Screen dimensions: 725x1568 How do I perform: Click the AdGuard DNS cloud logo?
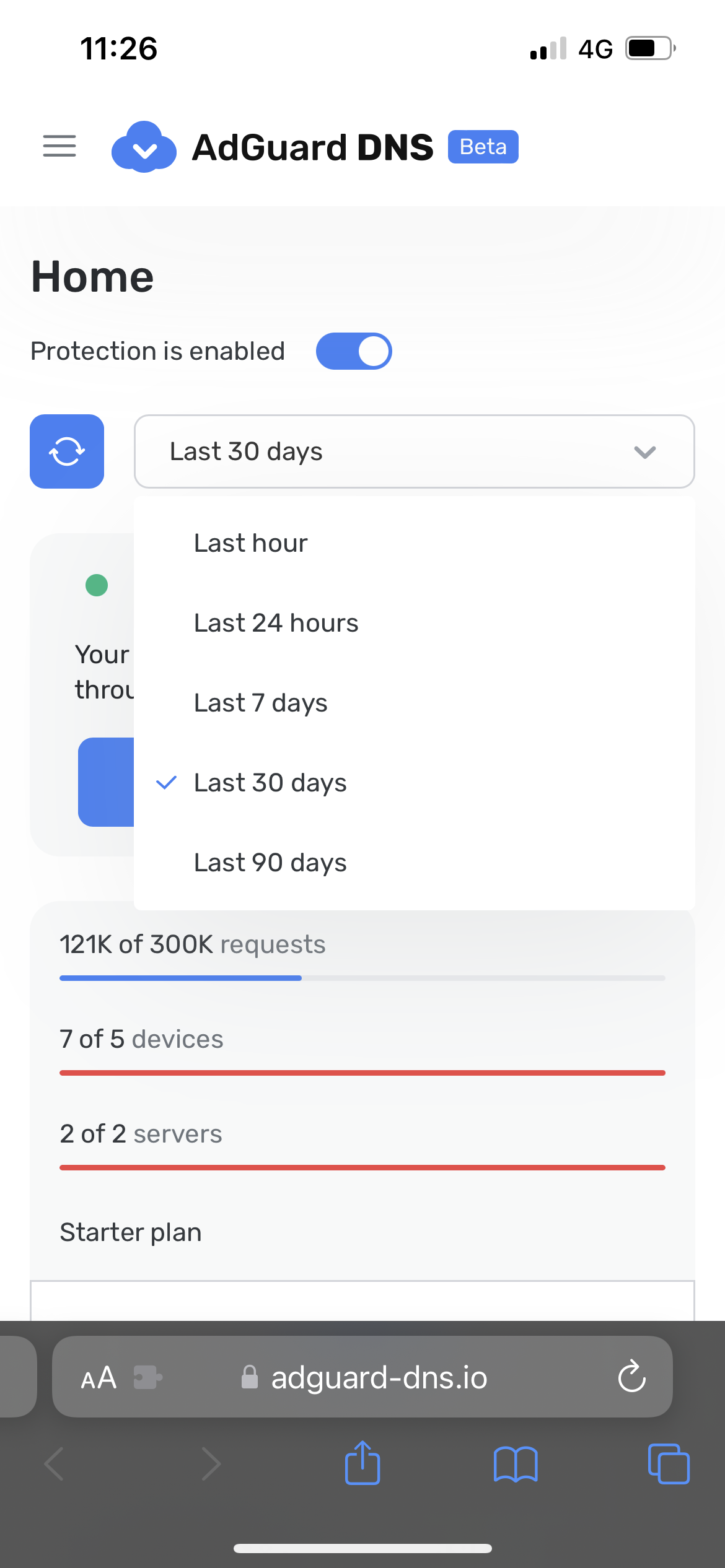144,147
